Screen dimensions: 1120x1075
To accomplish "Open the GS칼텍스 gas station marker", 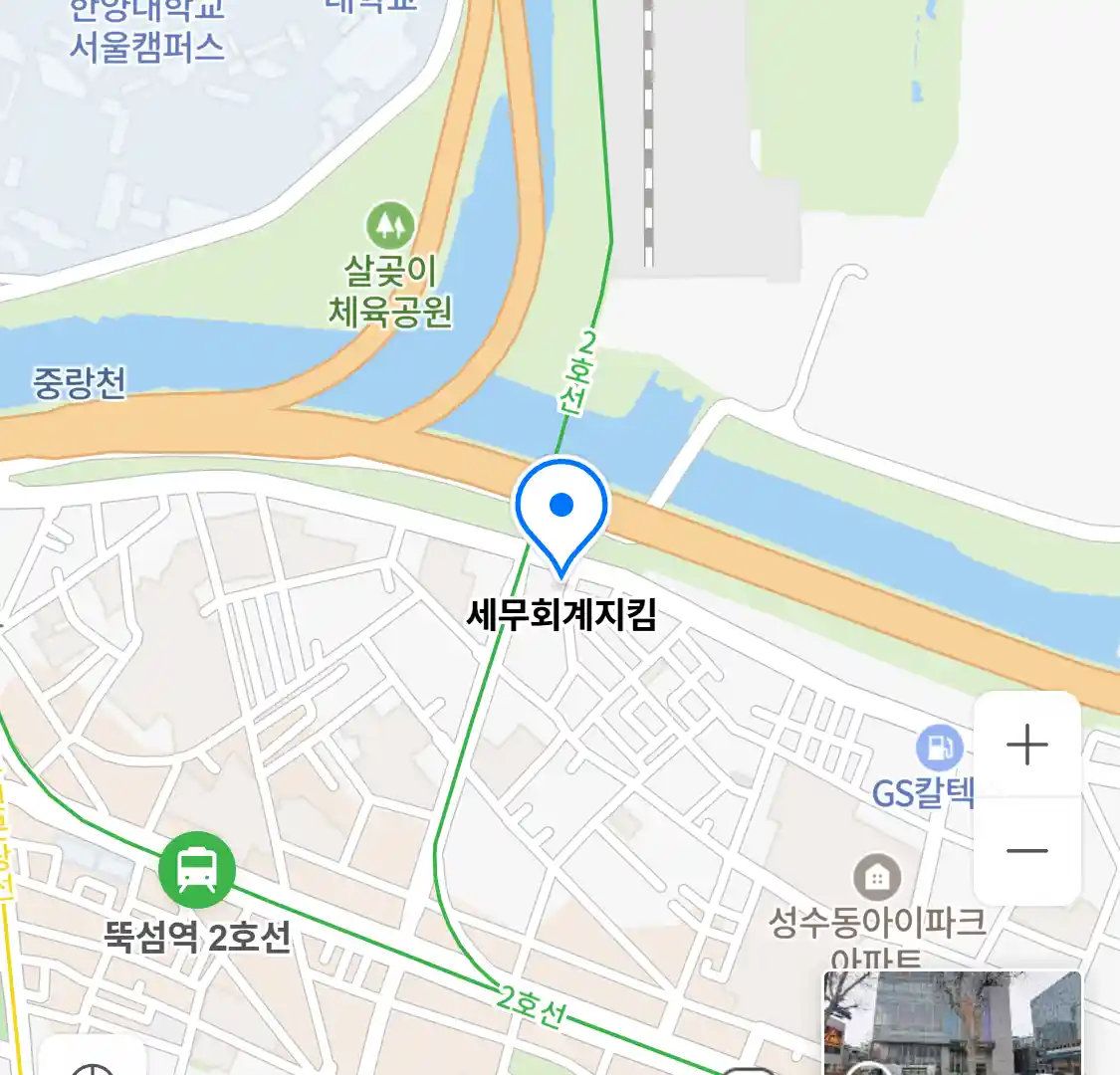I will 938,747.
